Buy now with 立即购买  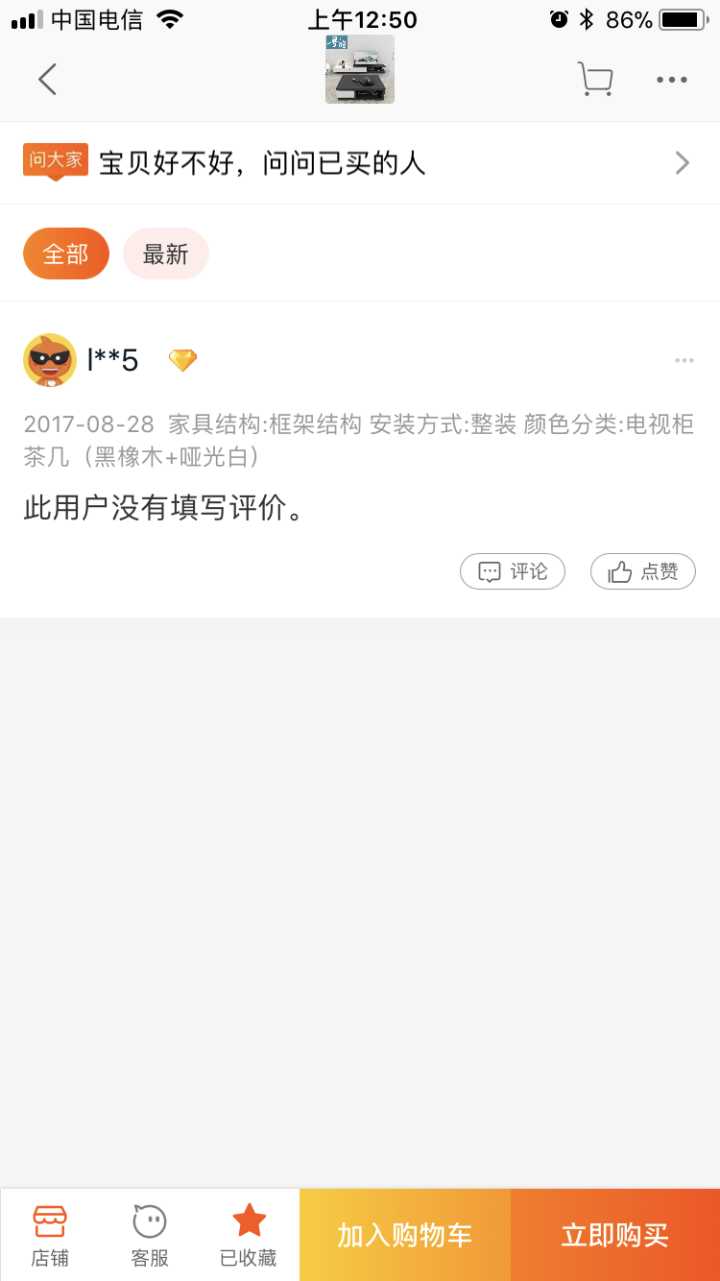click(615, 1235)
